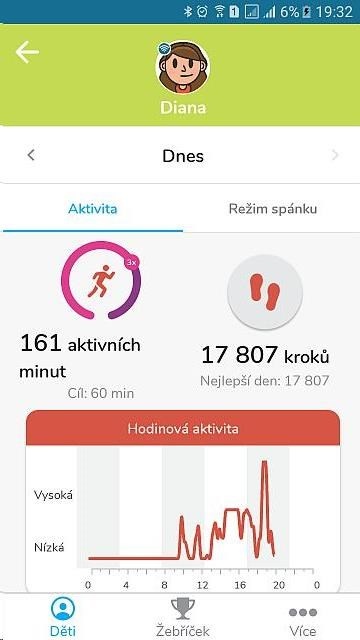The height and width of the screenshot is (640, 360).
Task: Select the Aktivita tab
Action: click(x=93, y=209)
